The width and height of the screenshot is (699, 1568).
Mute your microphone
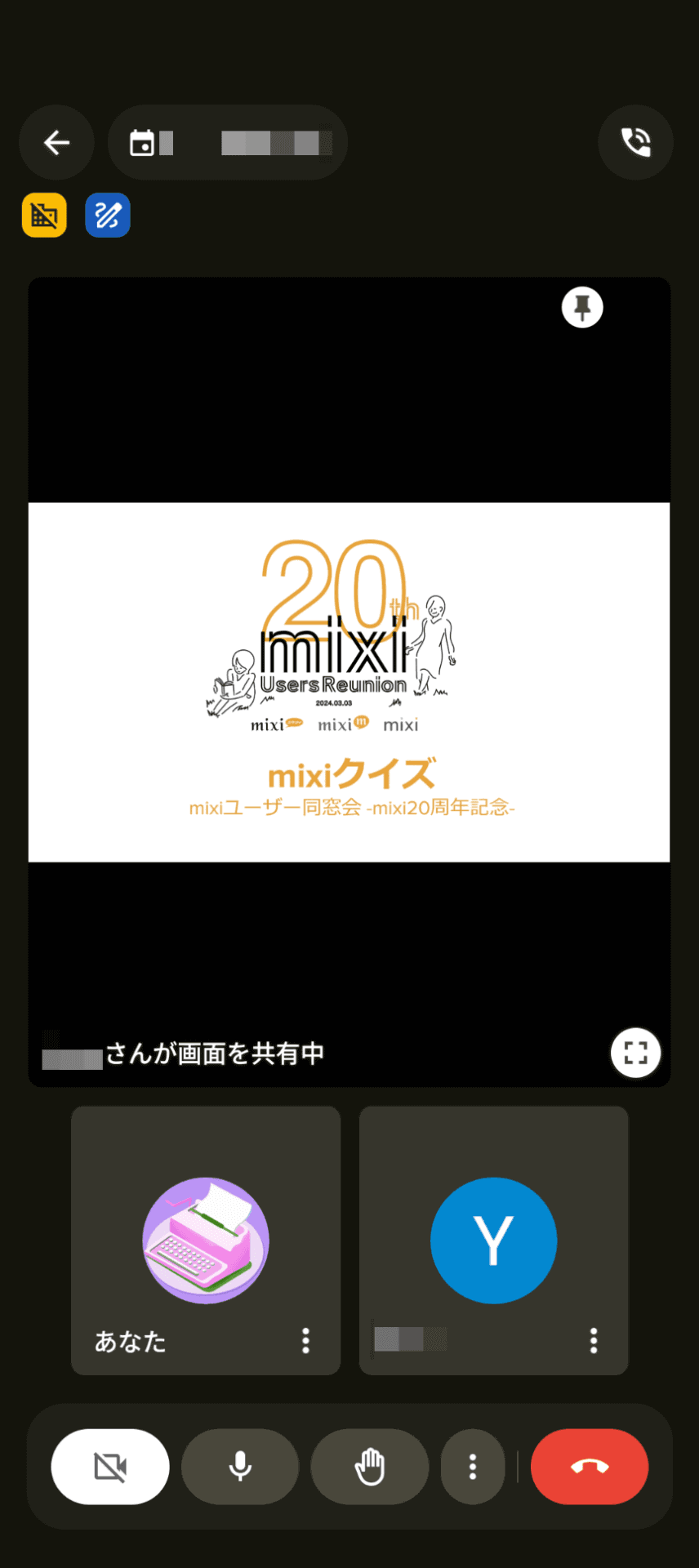coord(239,1467)
